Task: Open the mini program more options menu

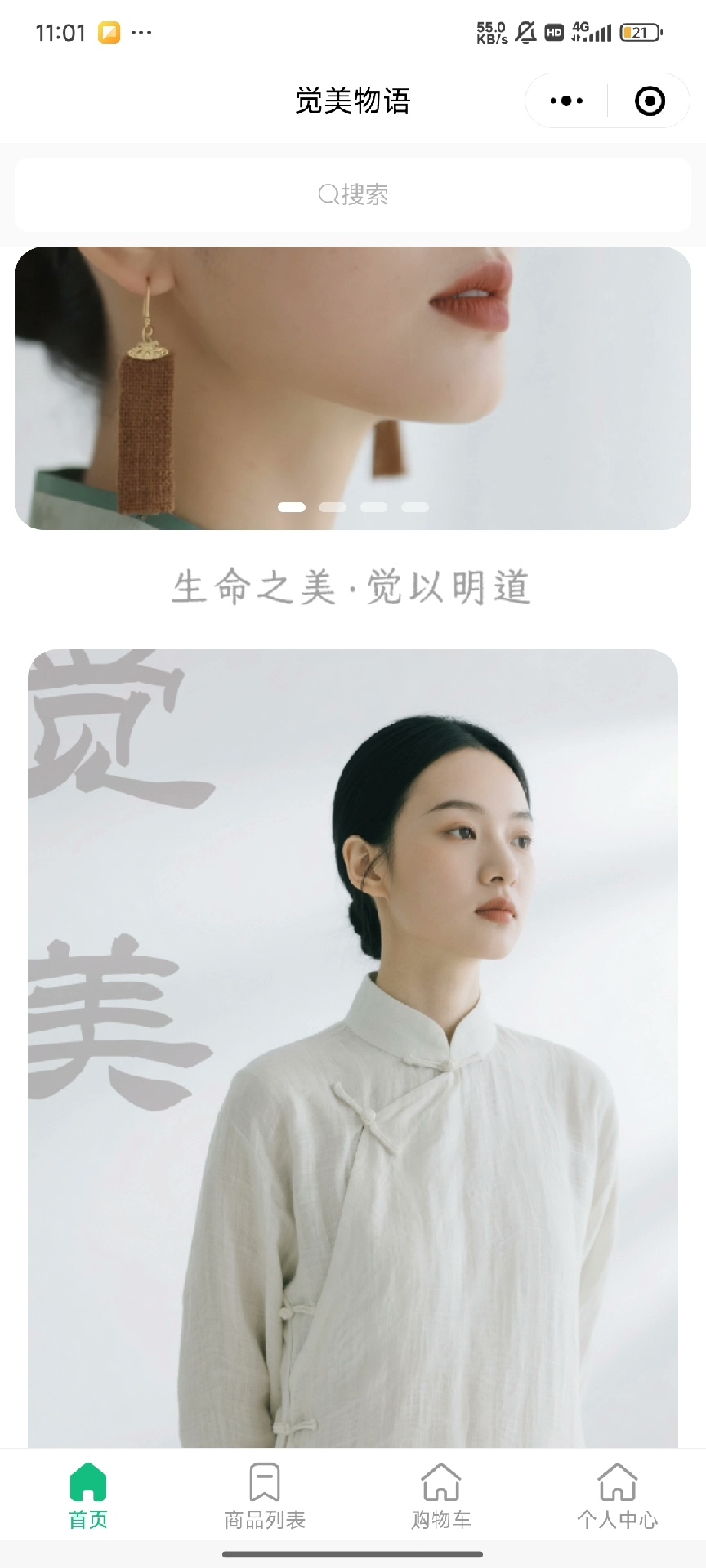Action: pos(566,101)
